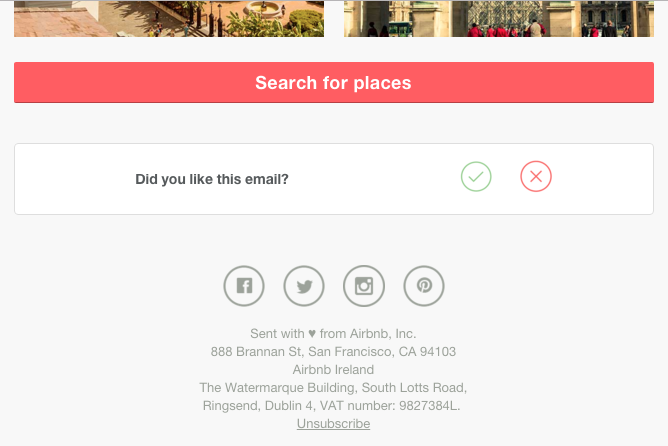668x446 pixels.
Task: Open Airbnb's Instagram page
Action: pos(364,286)
